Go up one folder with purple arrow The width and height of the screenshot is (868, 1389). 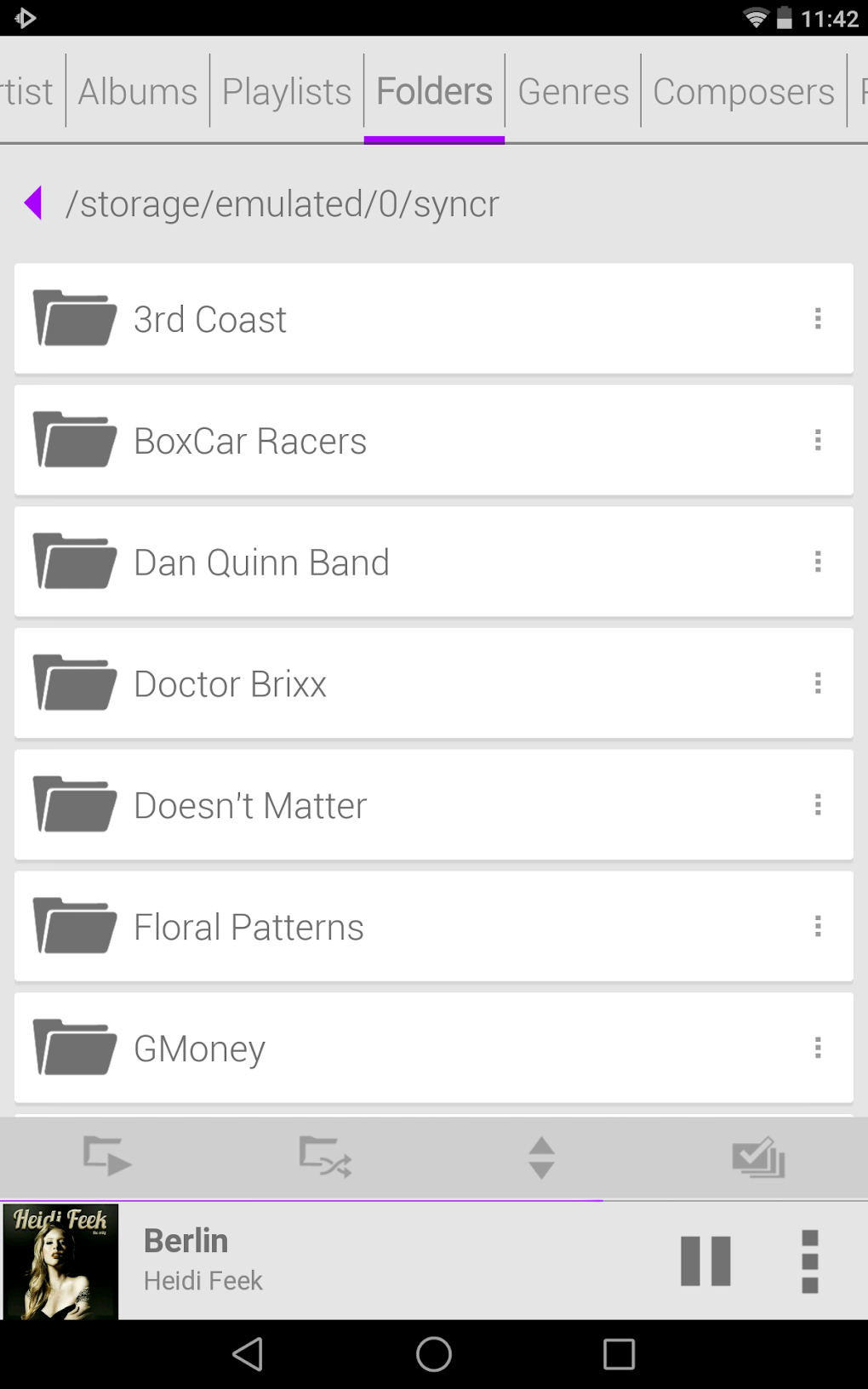34,203
